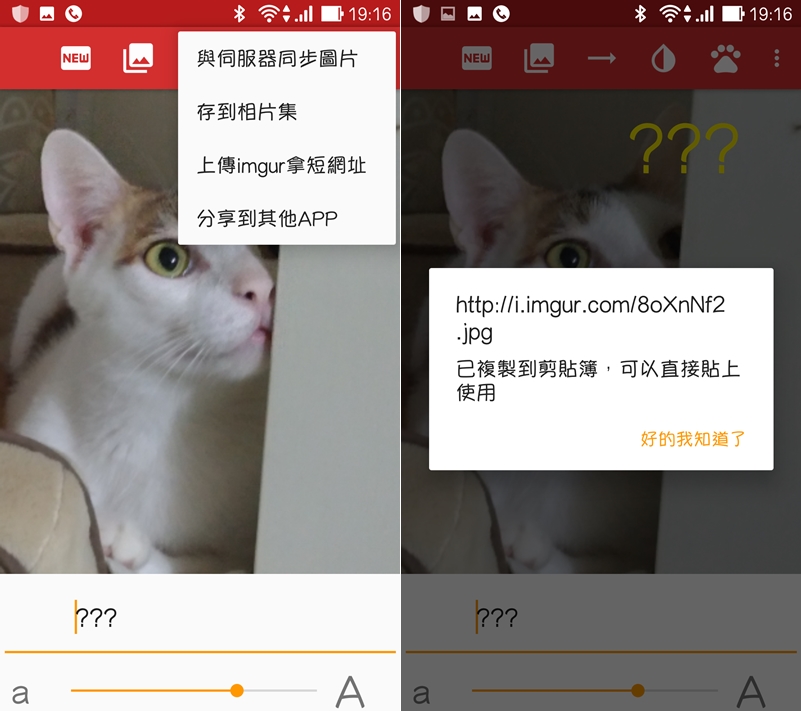Tap NEW icon in left screen toolbar
Screen dimensions: 801x711
(76, 59)
